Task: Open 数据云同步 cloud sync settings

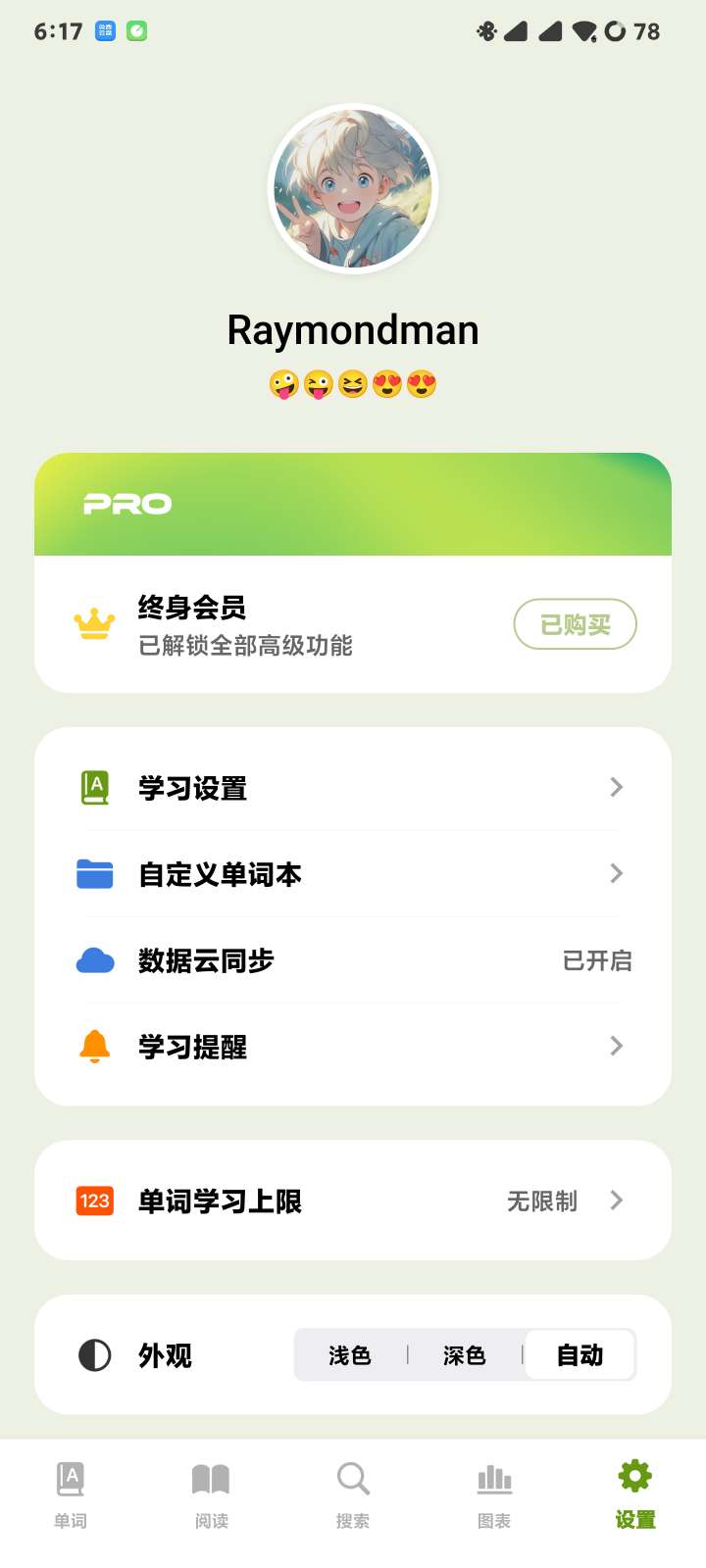Action: pyautogui.click(x=353, y=960)
